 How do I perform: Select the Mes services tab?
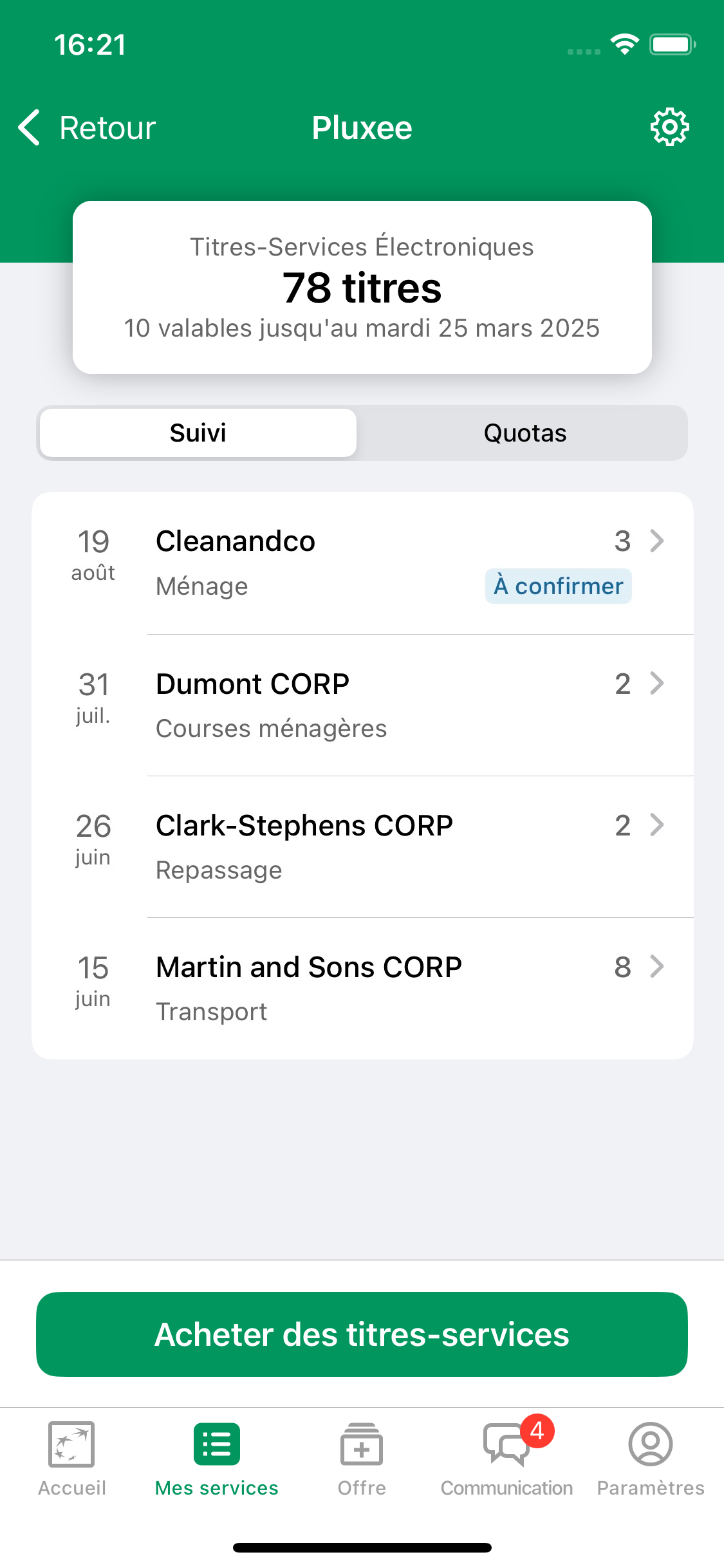point(217,1459)
